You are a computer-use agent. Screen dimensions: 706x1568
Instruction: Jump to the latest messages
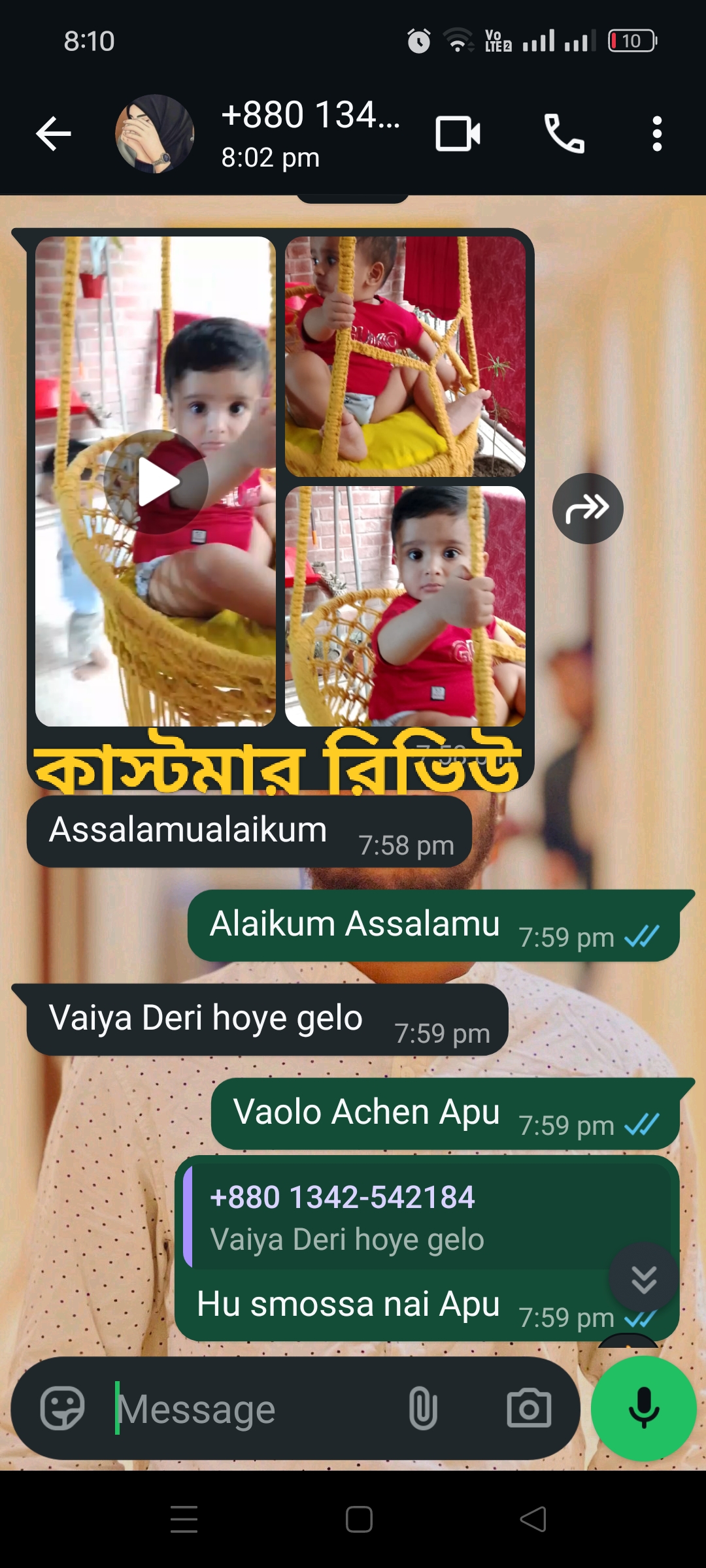coord(644,1278)
